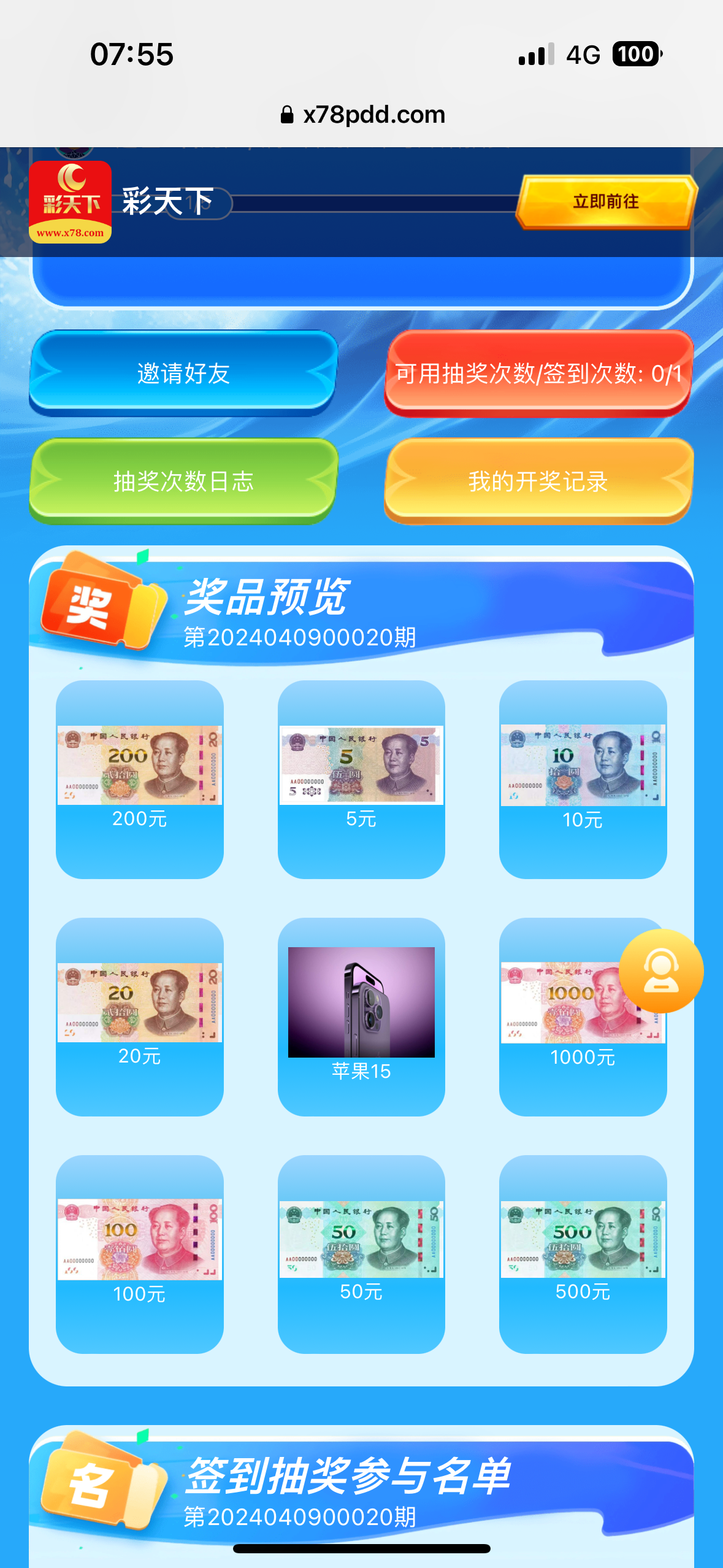Screen dimensions: 723x1568
Task: Tap the 立即前往 button
Action: pos(606,202)
